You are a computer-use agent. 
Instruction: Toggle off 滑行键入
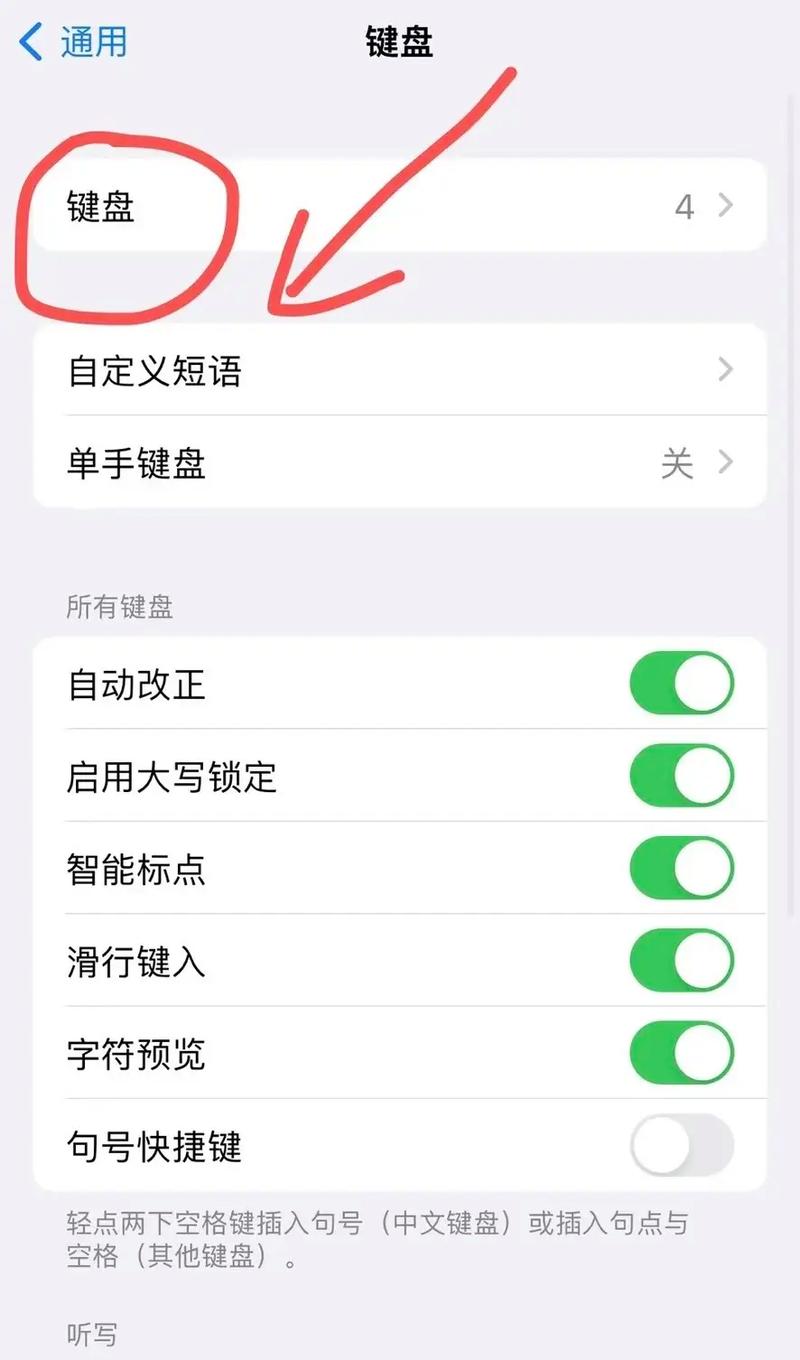pyautogui.click(x=681, y=961)
